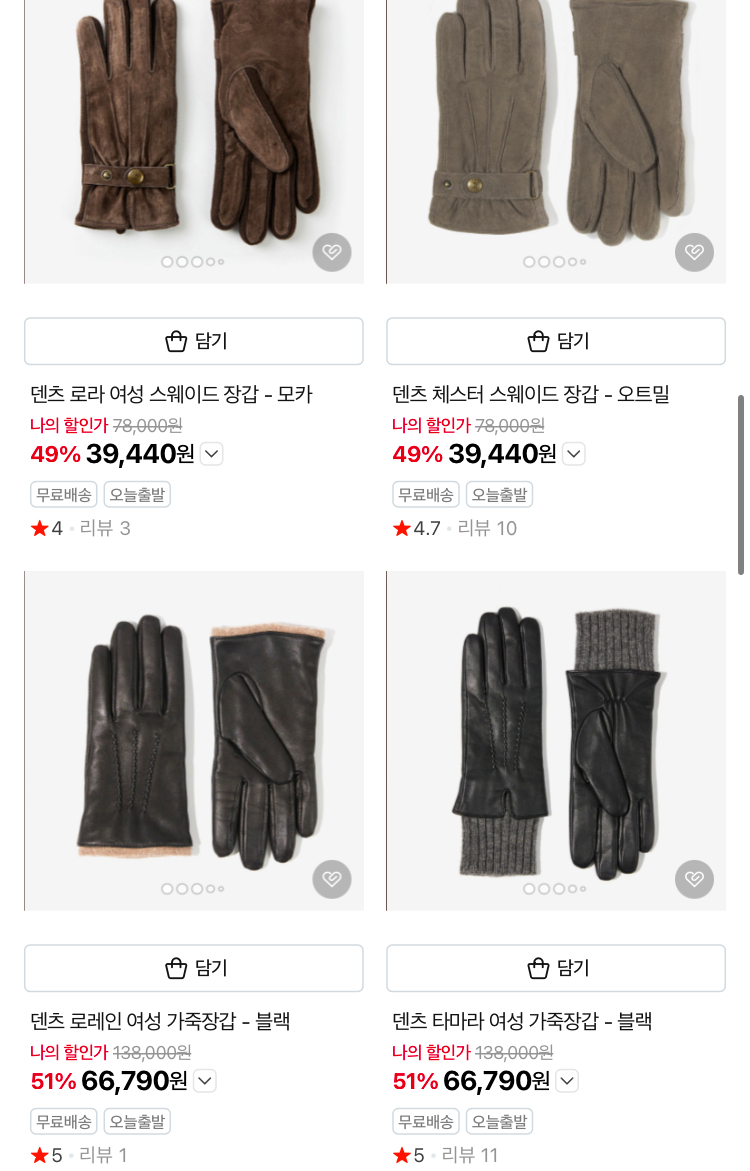Add 덴츠 로레인 블랙 gloves to cart

tap(194, 968)
